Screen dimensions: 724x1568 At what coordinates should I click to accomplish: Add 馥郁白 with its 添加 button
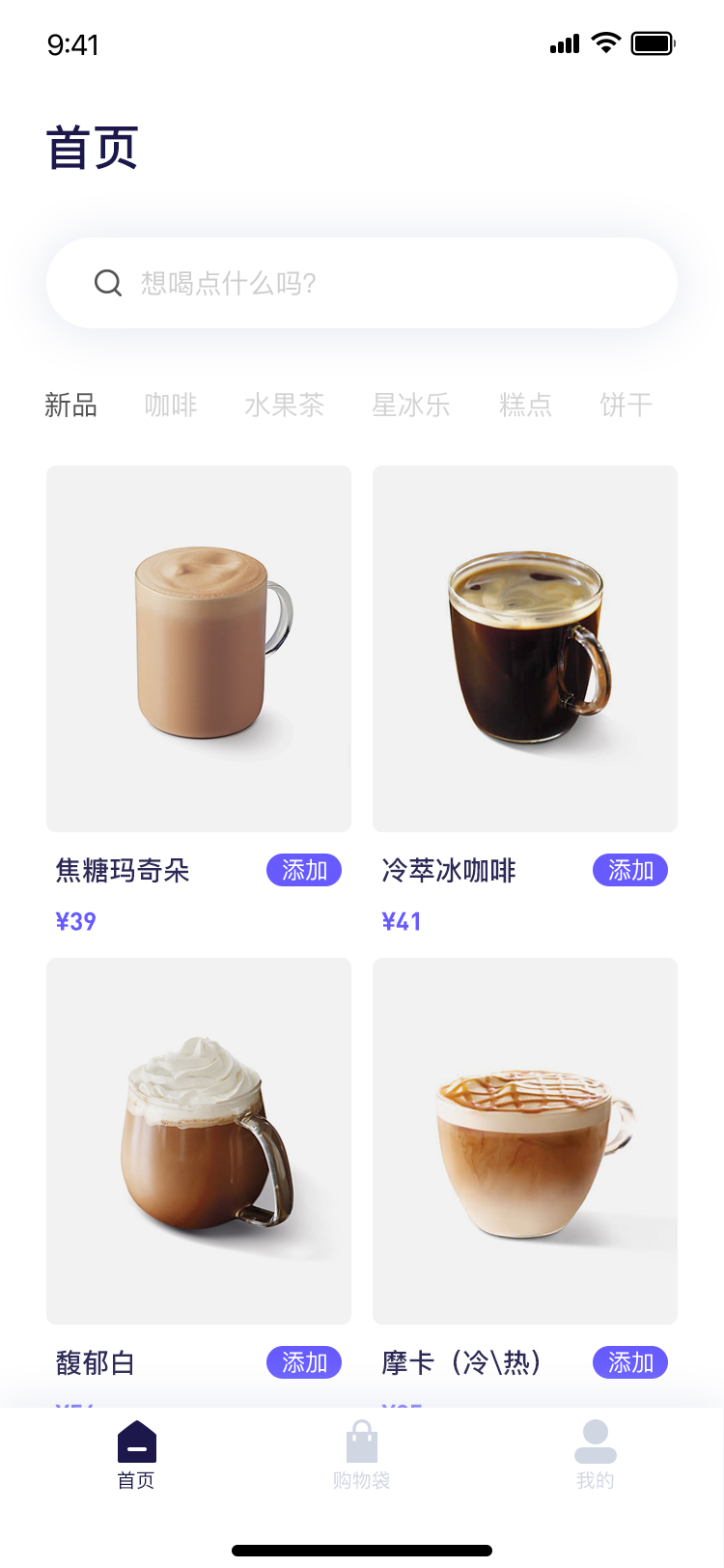[x=304, y=1362]
